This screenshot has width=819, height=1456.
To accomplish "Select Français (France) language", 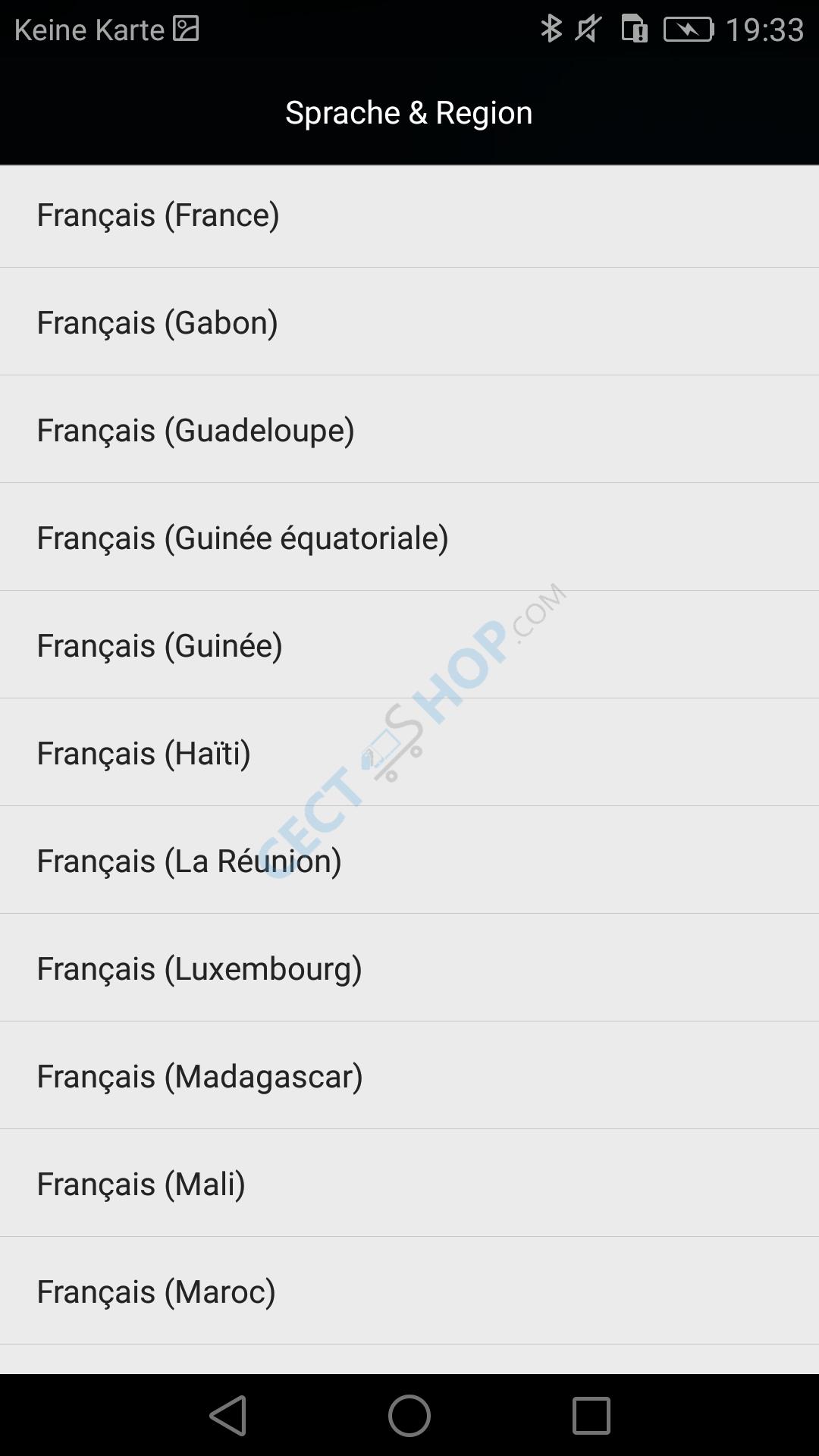I will (x=409, y=215).
